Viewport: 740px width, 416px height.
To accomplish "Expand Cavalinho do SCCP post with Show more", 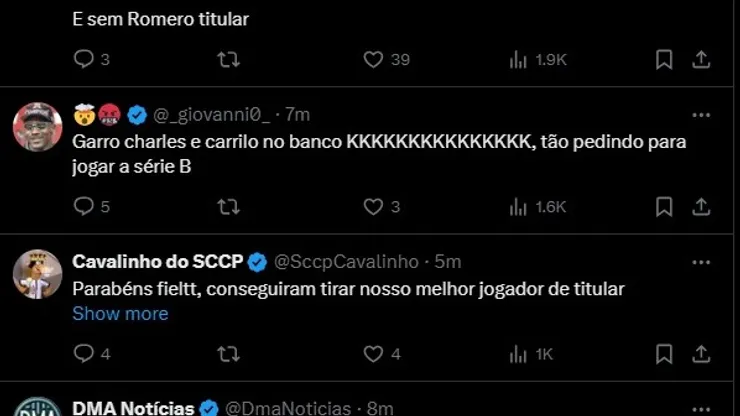I will 120,314.
